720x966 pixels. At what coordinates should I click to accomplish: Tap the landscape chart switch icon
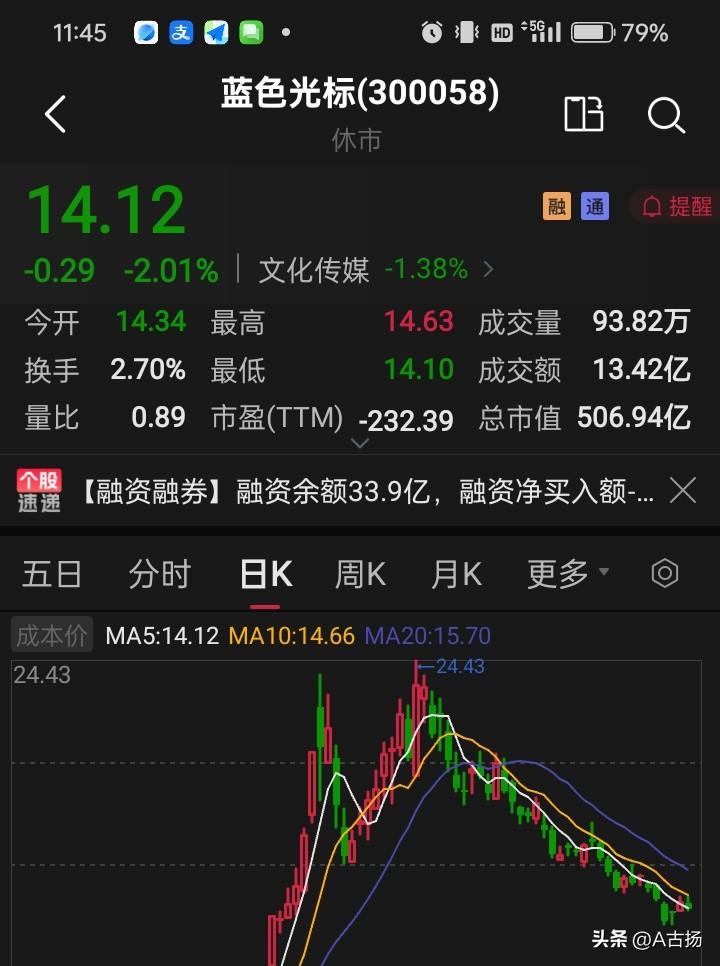coord(585,115)
